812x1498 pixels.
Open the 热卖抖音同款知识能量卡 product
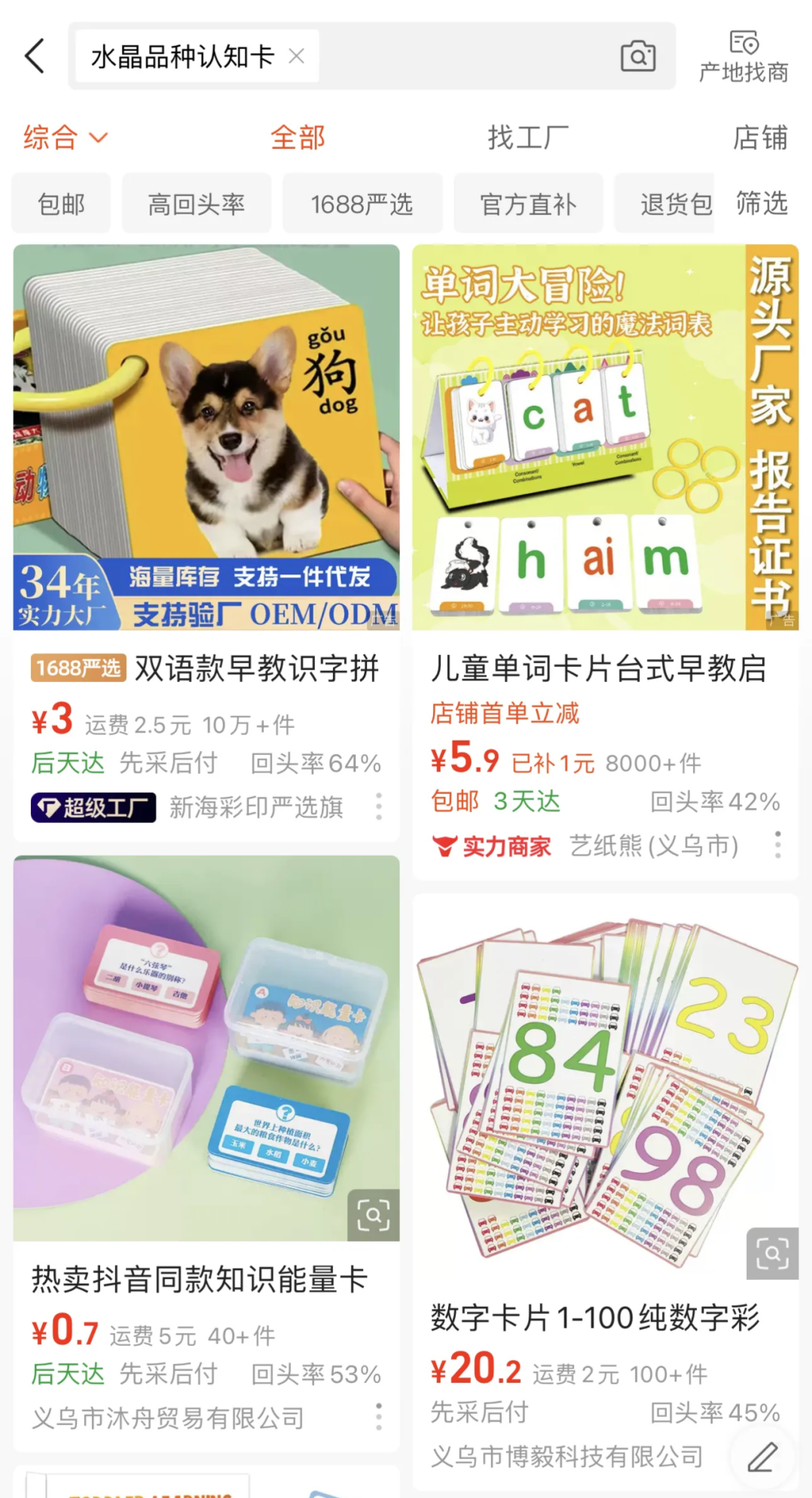click(206, 1048)
